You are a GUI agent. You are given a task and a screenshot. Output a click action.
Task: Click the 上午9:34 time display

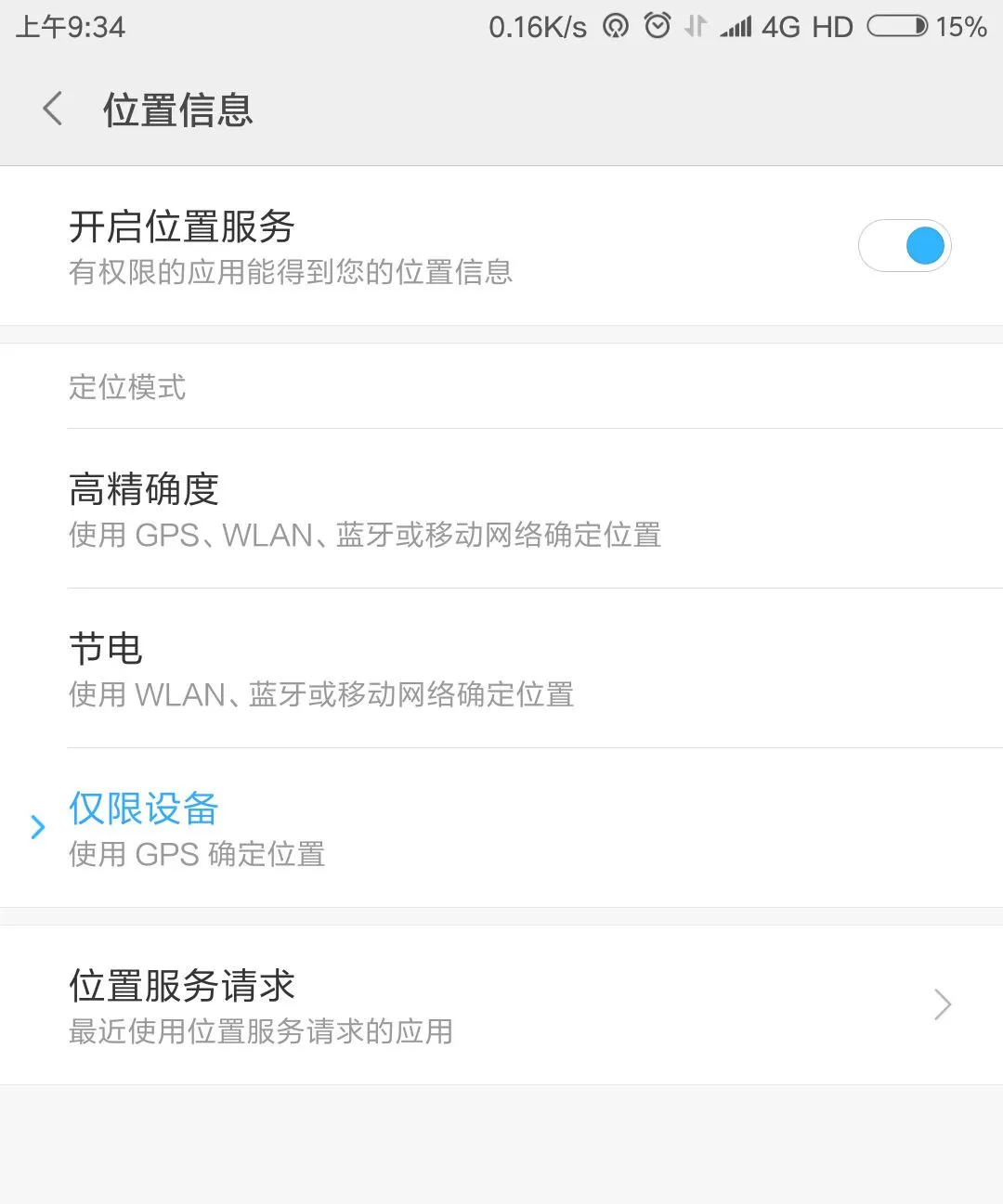tap(71, 26)
